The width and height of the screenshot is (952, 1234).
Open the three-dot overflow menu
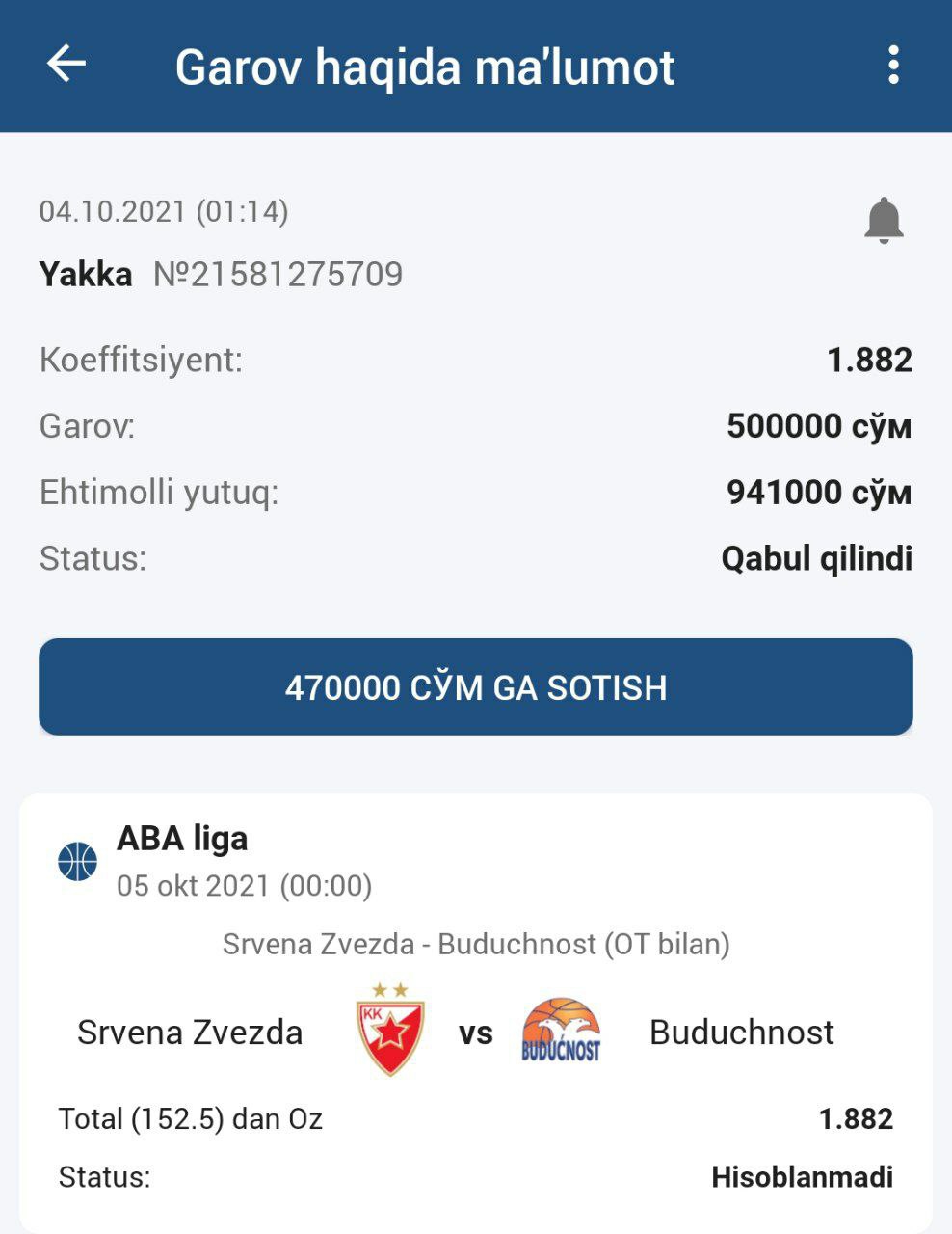click(x=893, y=65)
